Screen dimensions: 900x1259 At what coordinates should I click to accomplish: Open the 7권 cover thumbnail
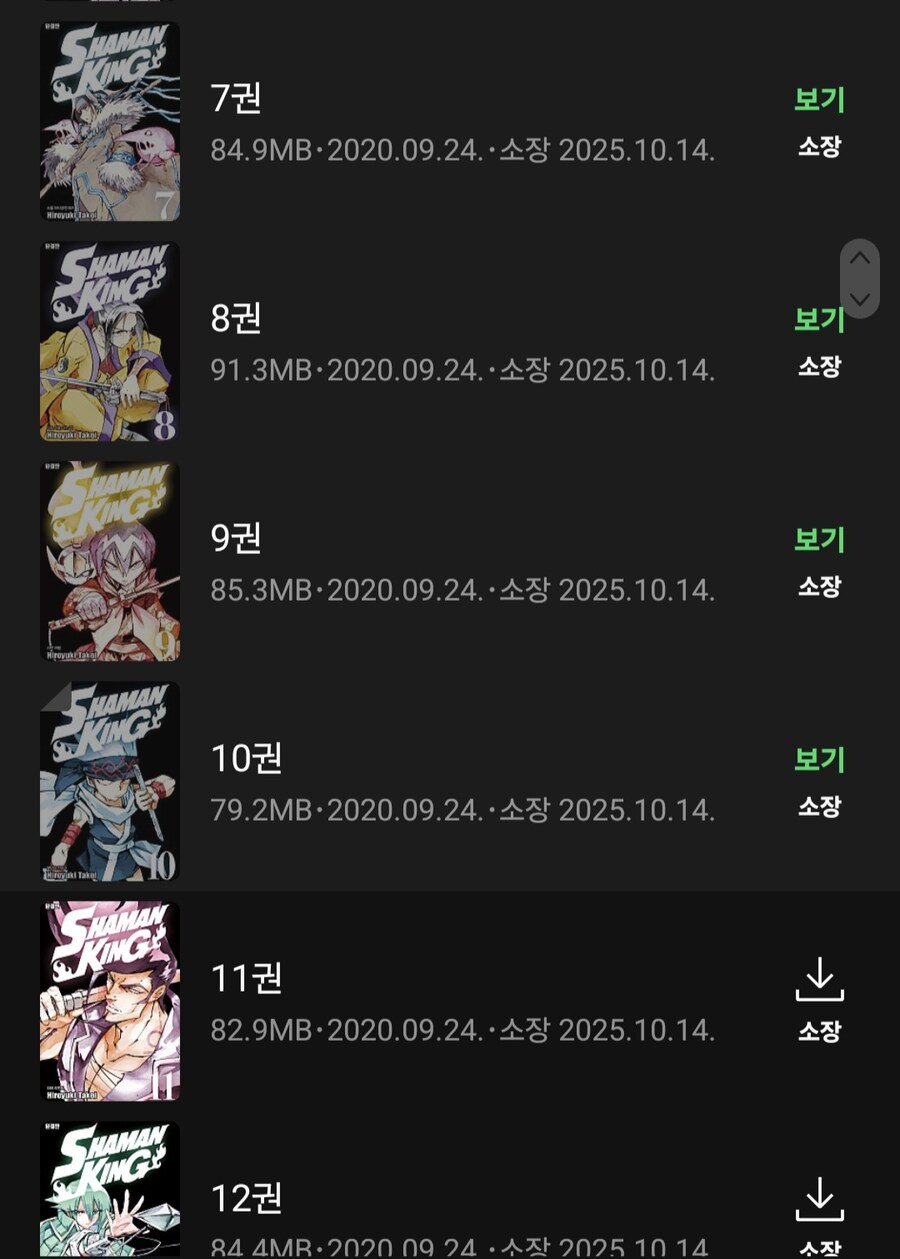pyautogui.click(x=110, y=122)
